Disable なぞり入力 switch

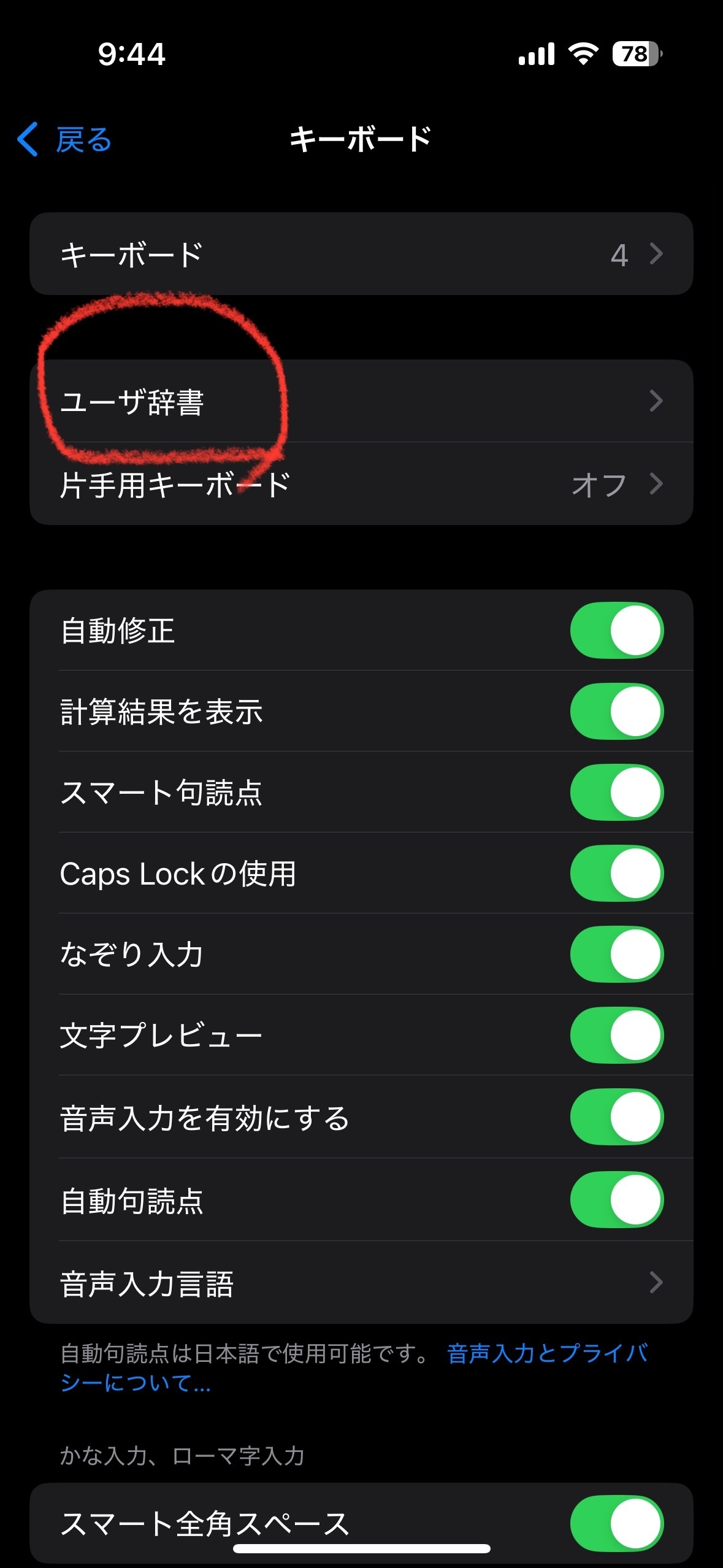[x=616, y=955]
